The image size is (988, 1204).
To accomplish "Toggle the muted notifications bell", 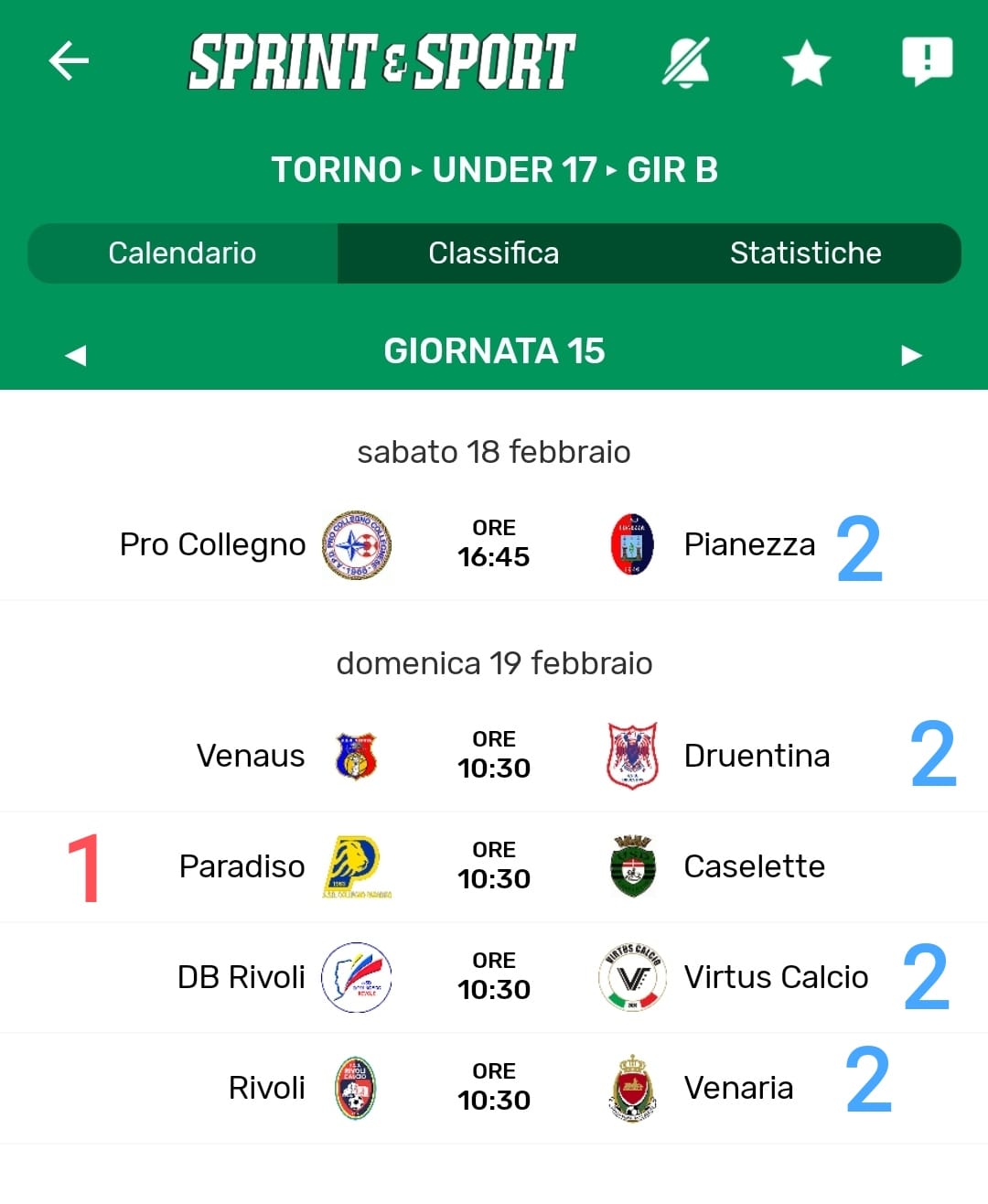I will (x=685, y=62).
